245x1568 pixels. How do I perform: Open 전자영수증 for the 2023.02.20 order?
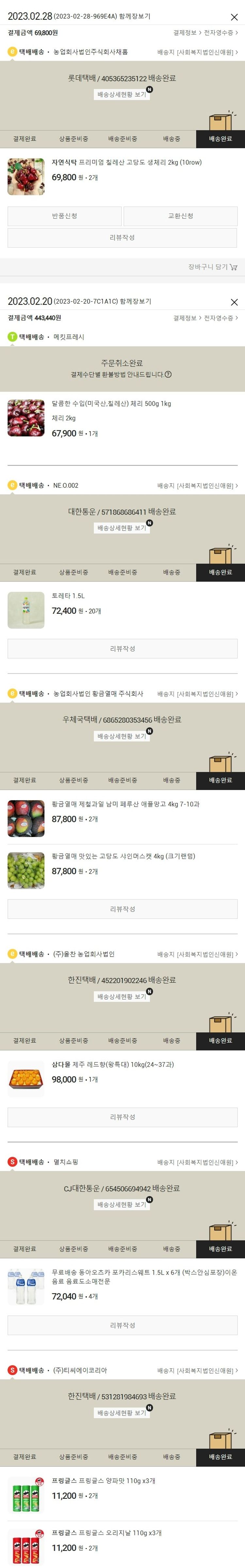220,318
